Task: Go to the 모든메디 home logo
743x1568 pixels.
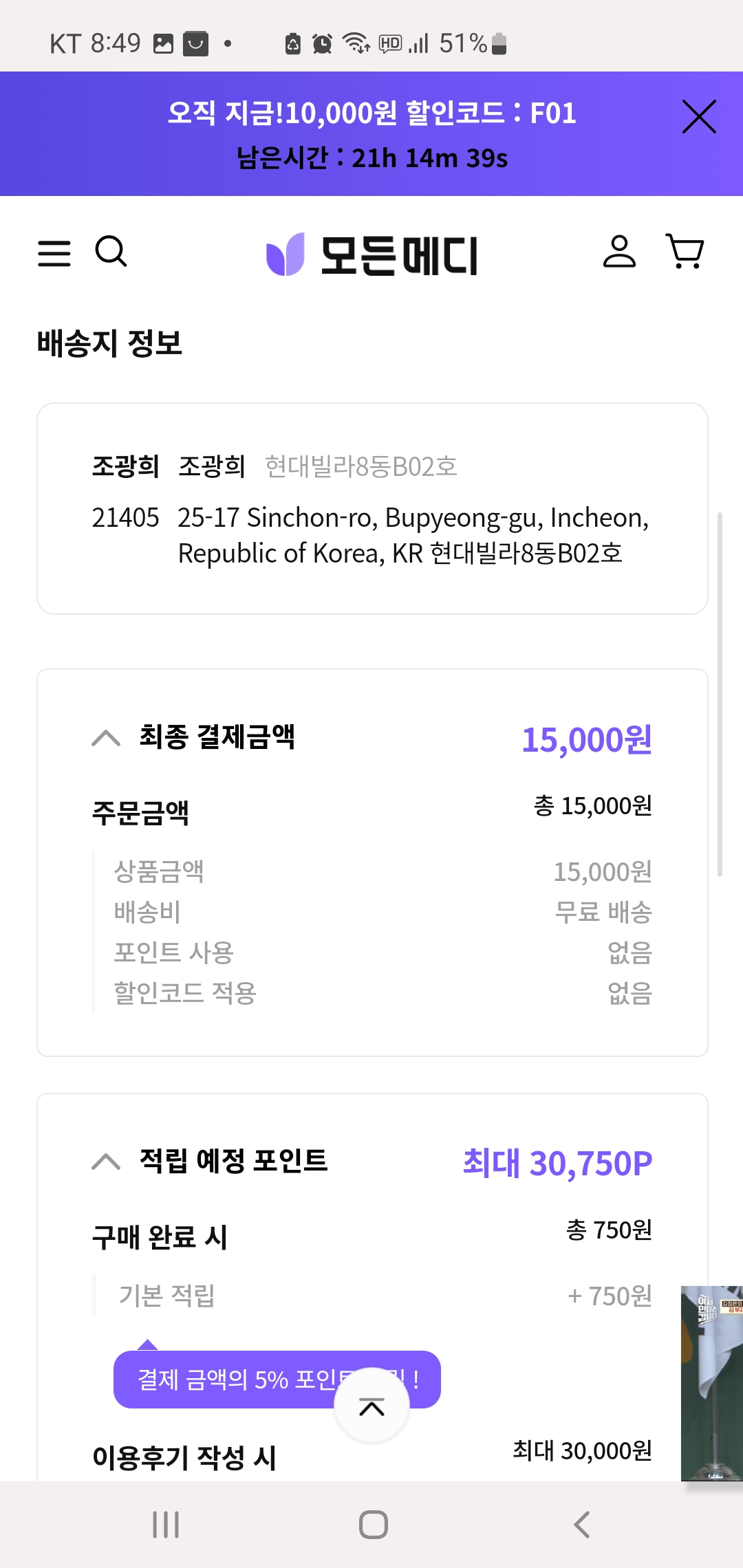Action: point(371,255)
